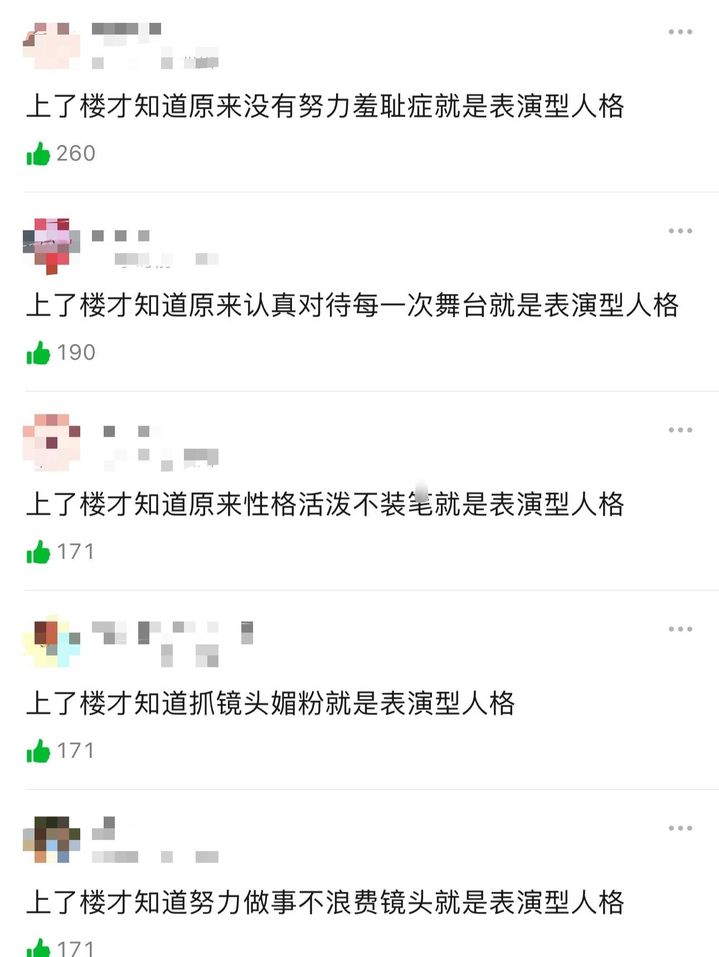Open more options for the 认真对待每一次舞台 comment
The image size is (719, 957).
[680, 231]
